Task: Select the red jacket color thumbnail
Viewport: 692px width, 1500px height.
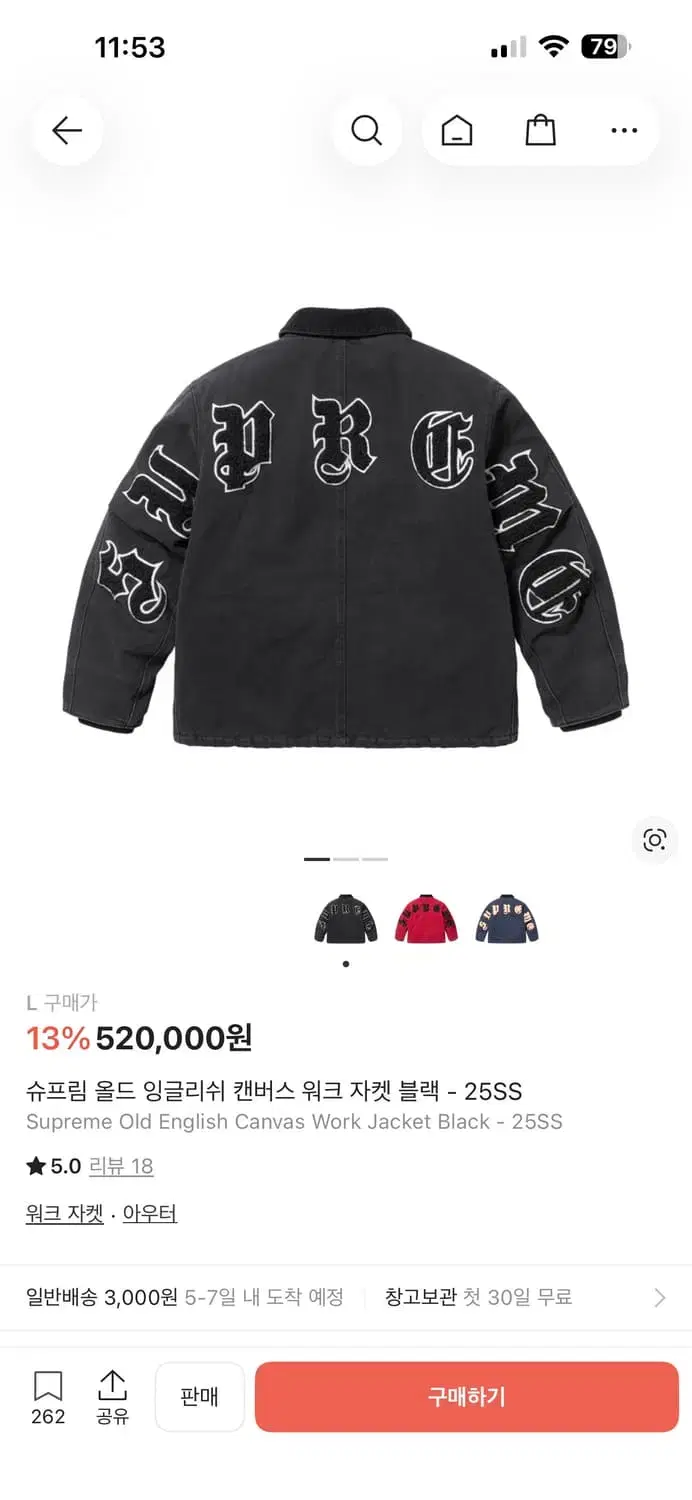Action: tap(426, 918)
